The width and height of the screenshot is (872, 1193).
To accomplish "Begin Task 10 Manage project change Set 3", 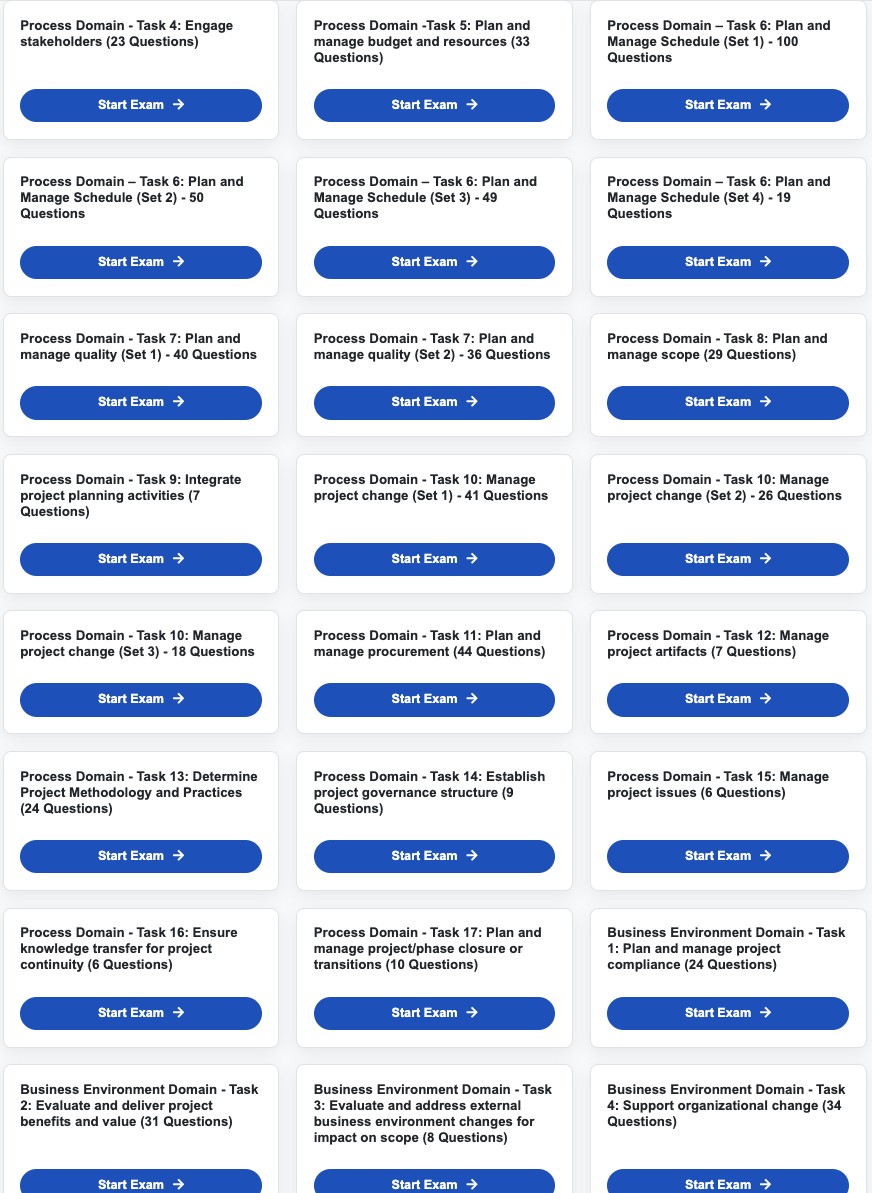I will click(x=141, y=699).
